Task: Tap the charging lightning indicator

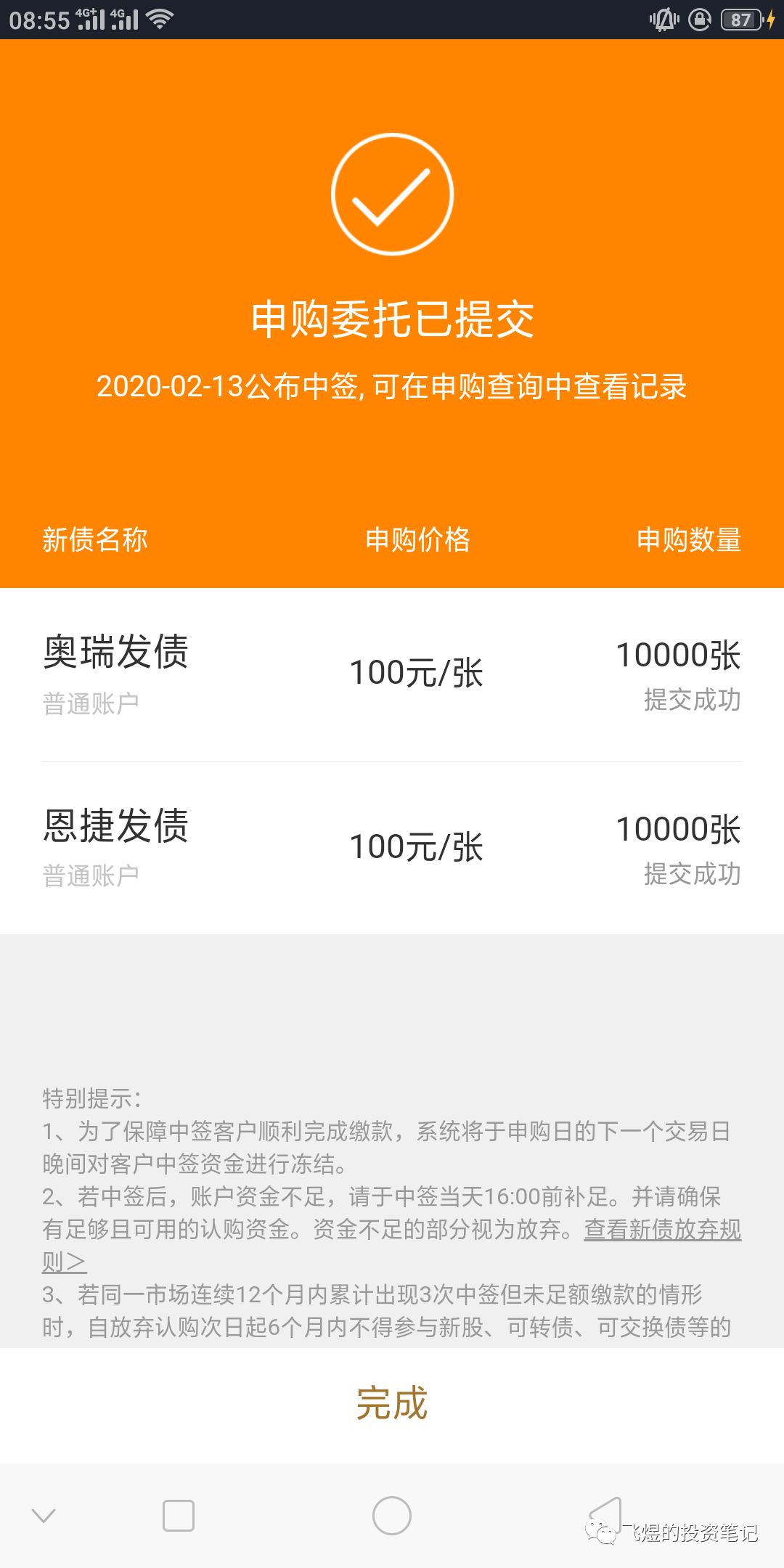Action: pos(771,18)
